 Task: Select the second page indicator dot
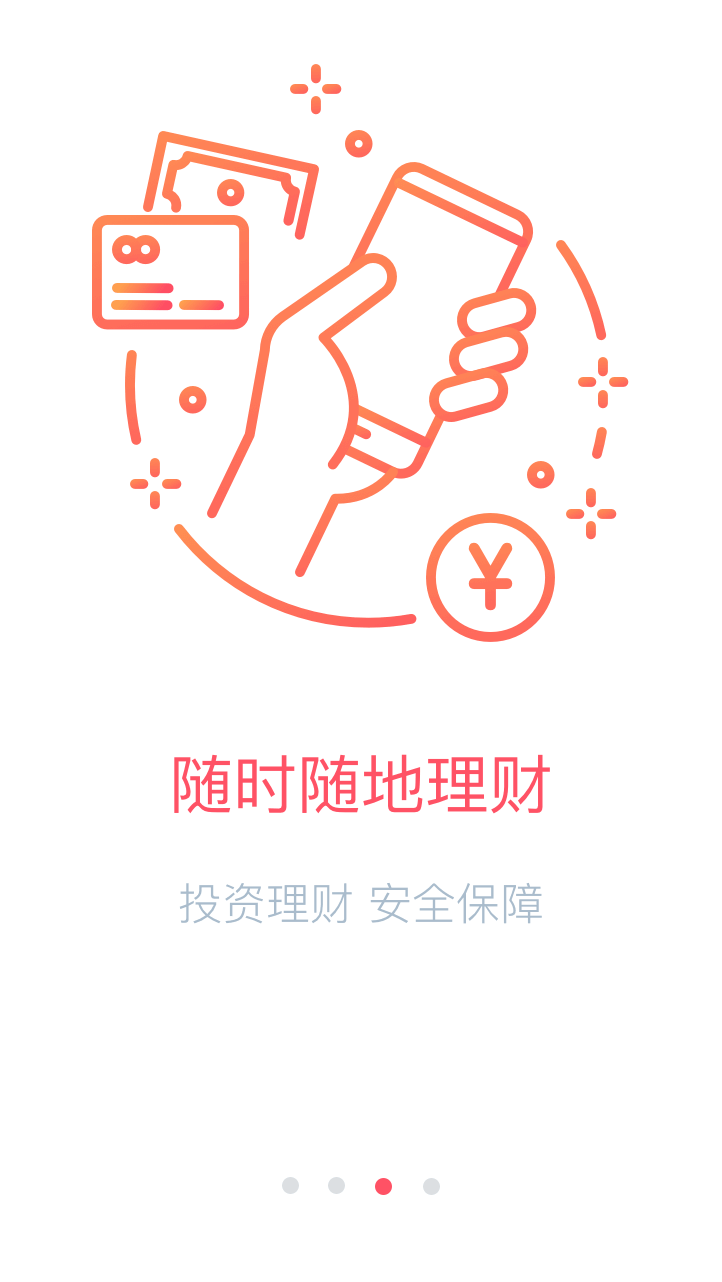(x=337, y=1186)
